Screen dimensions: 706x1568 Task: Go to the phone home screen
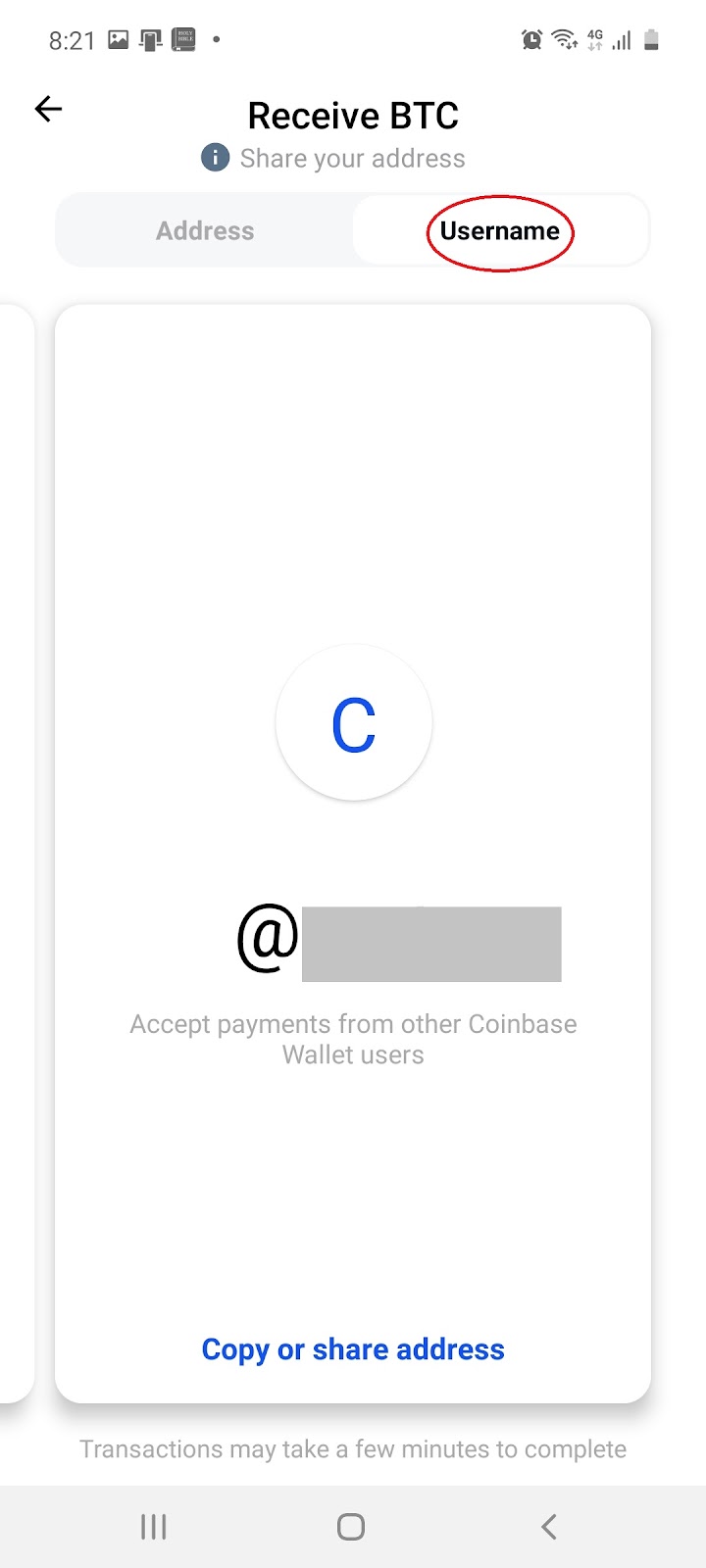click(351, 1527)
